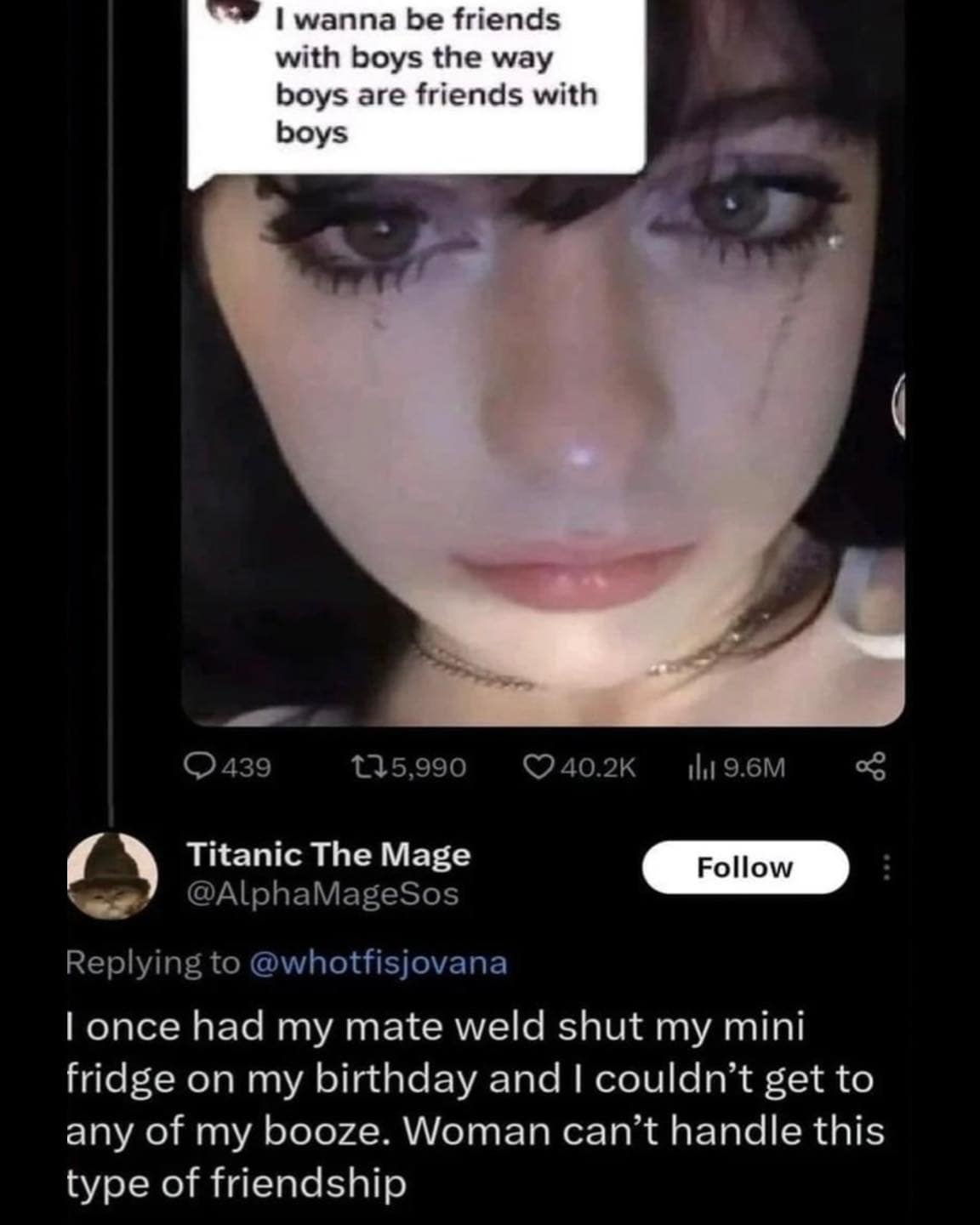
Task: Follow Titanic The Mage
Action: click(x=744, y=867)
